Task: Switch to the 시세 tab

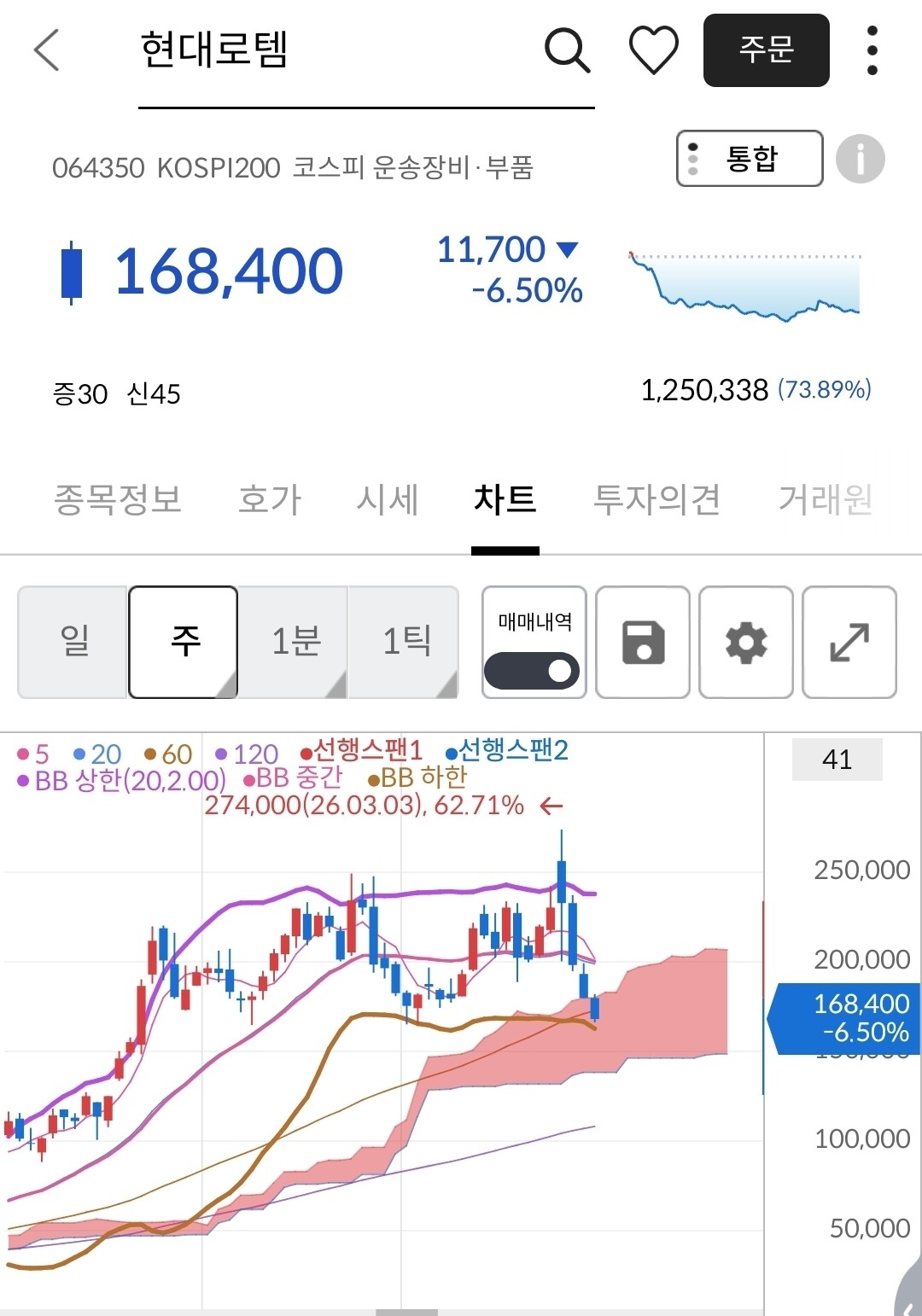Action: click(x=388, y=499)
